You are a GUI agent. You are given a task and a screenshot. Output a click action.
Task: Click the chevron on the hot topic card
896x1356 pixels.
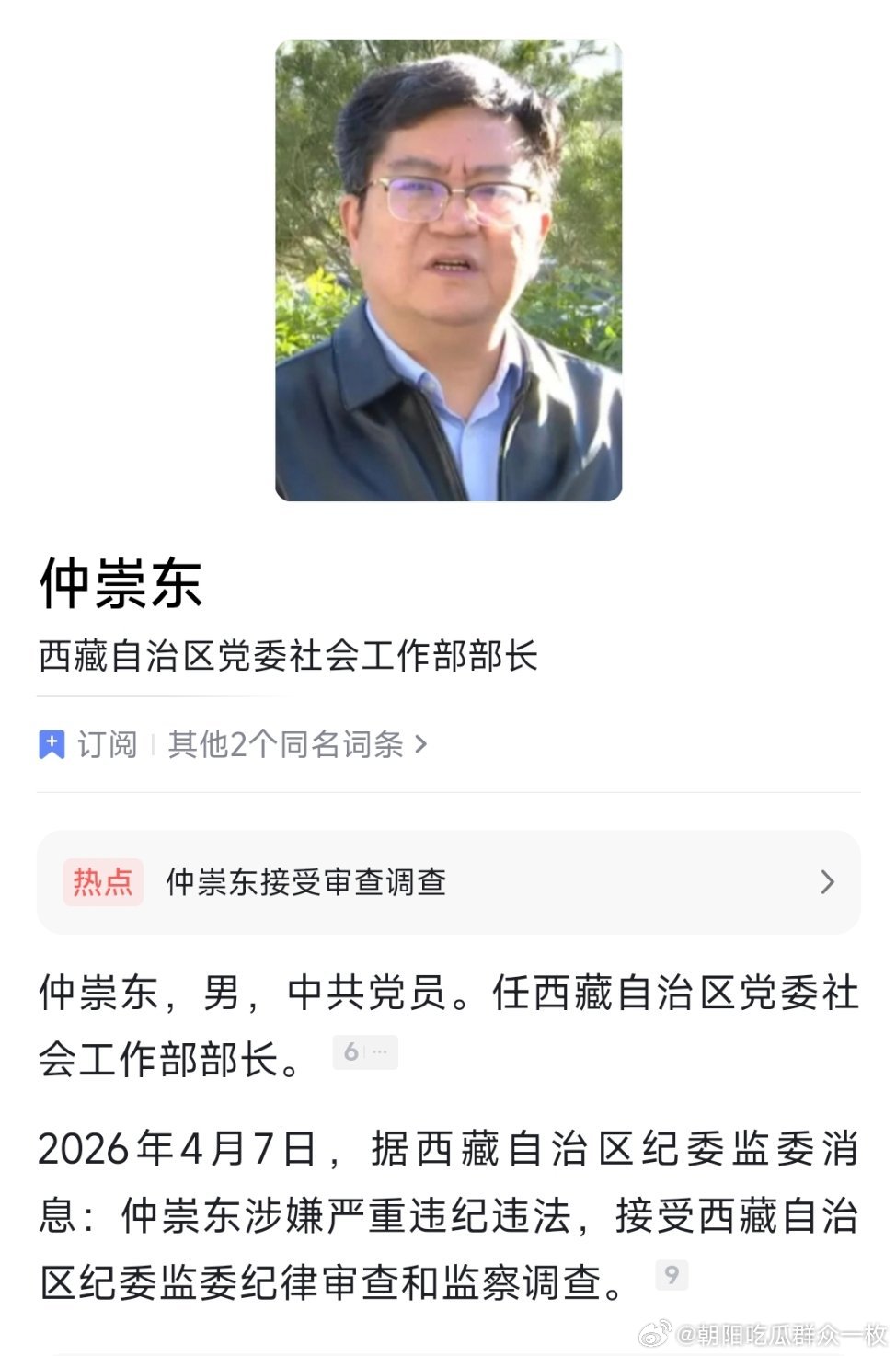click(826, 880)
